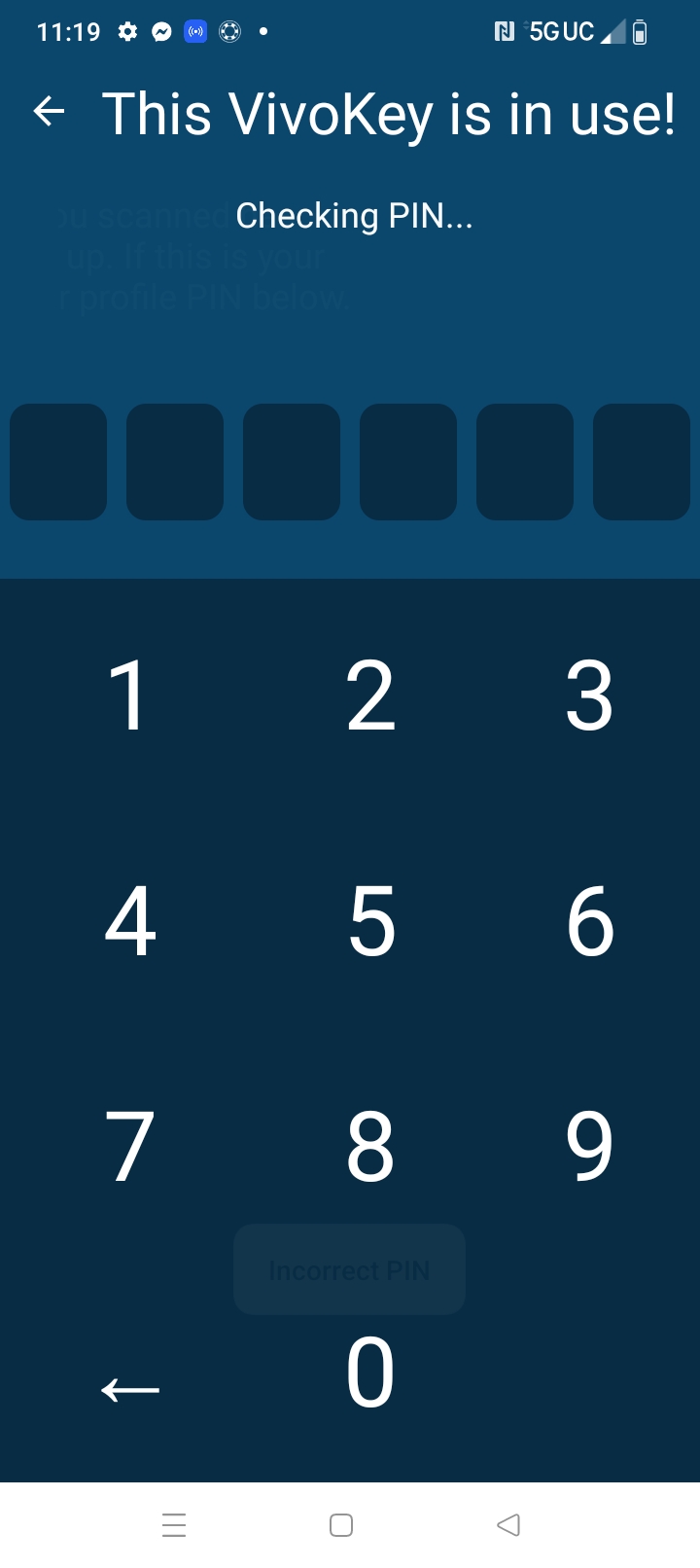700x1568 pixels.
Task: Open recent apps from navigation bar
Action: click(174, 1525)
